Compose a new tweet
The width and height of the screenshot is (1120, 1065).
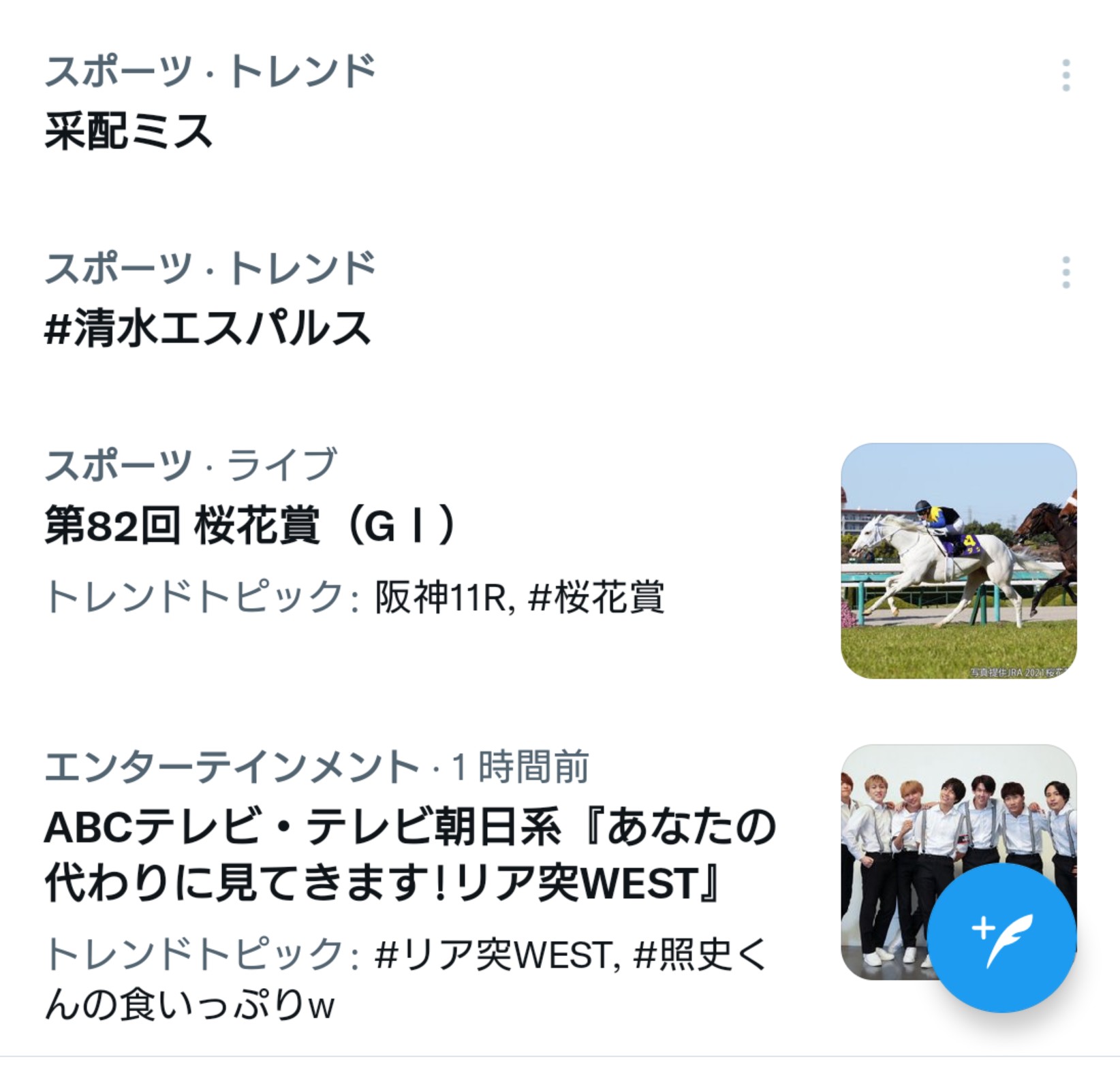tap(1001, 938)
